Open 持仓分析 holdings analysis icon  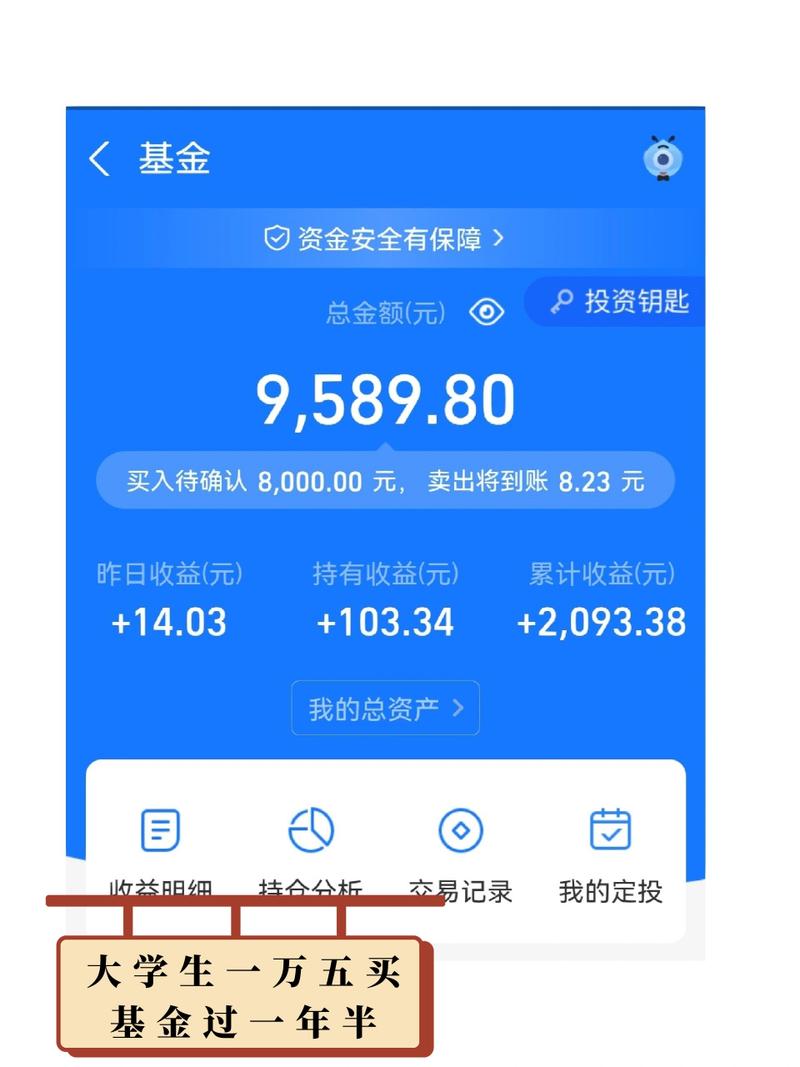click(310, 830)
